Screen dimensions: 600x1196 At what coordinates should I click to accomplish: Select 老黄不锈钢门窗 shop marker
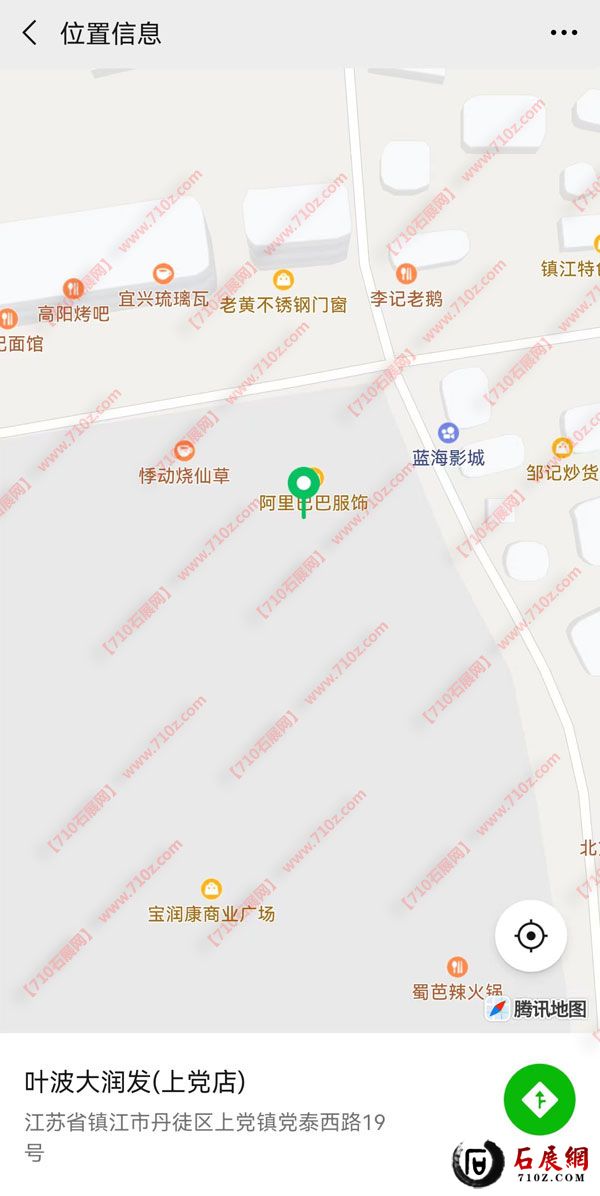tap(284, 279)
